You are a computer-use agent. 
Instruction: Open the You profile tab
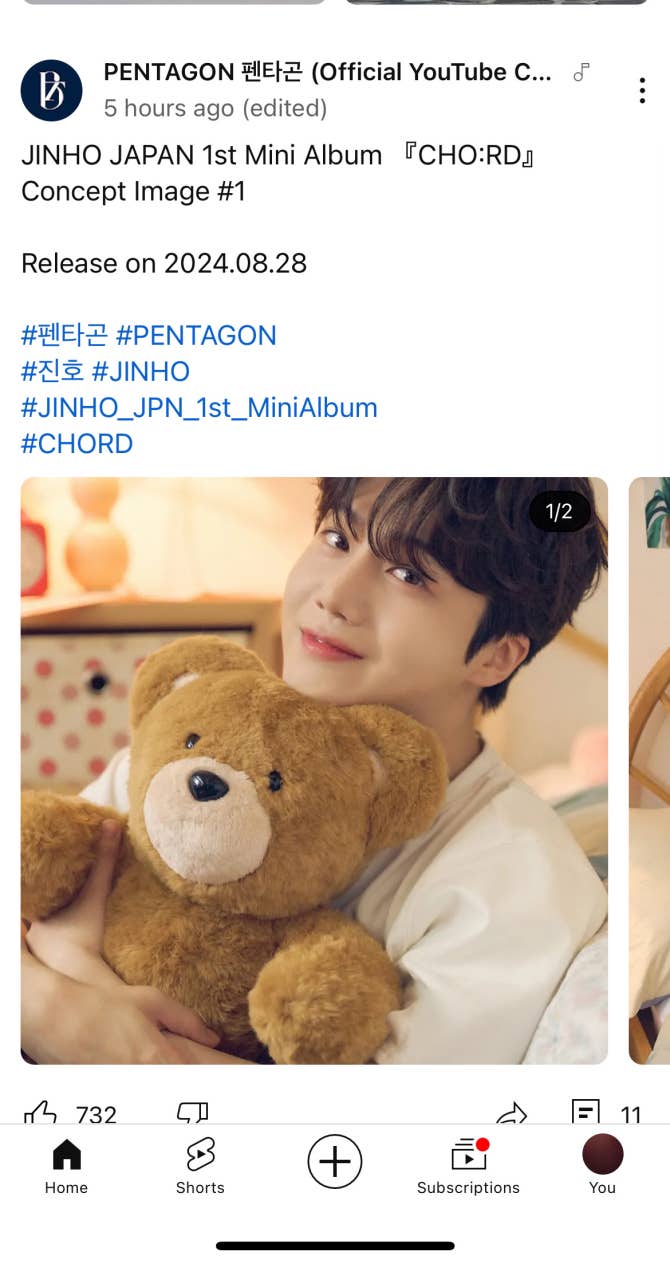click(x=602, y=1166)
